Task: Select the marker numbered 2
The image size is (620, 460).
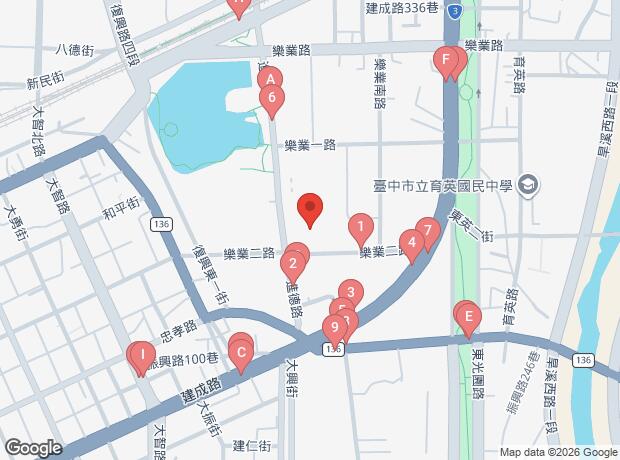Action: [292, 264]
